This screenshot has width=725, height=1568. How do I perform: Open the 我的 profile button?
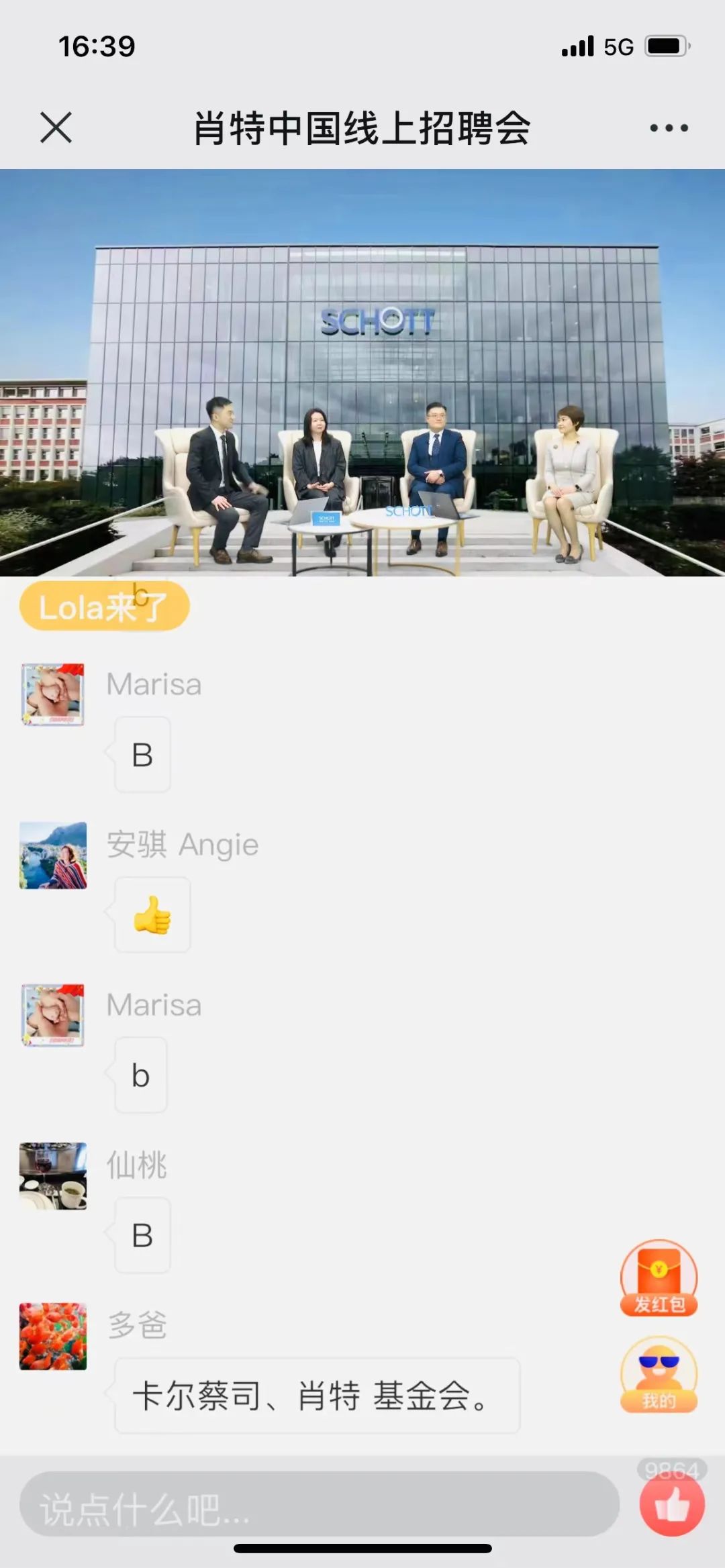(659, 1375)
